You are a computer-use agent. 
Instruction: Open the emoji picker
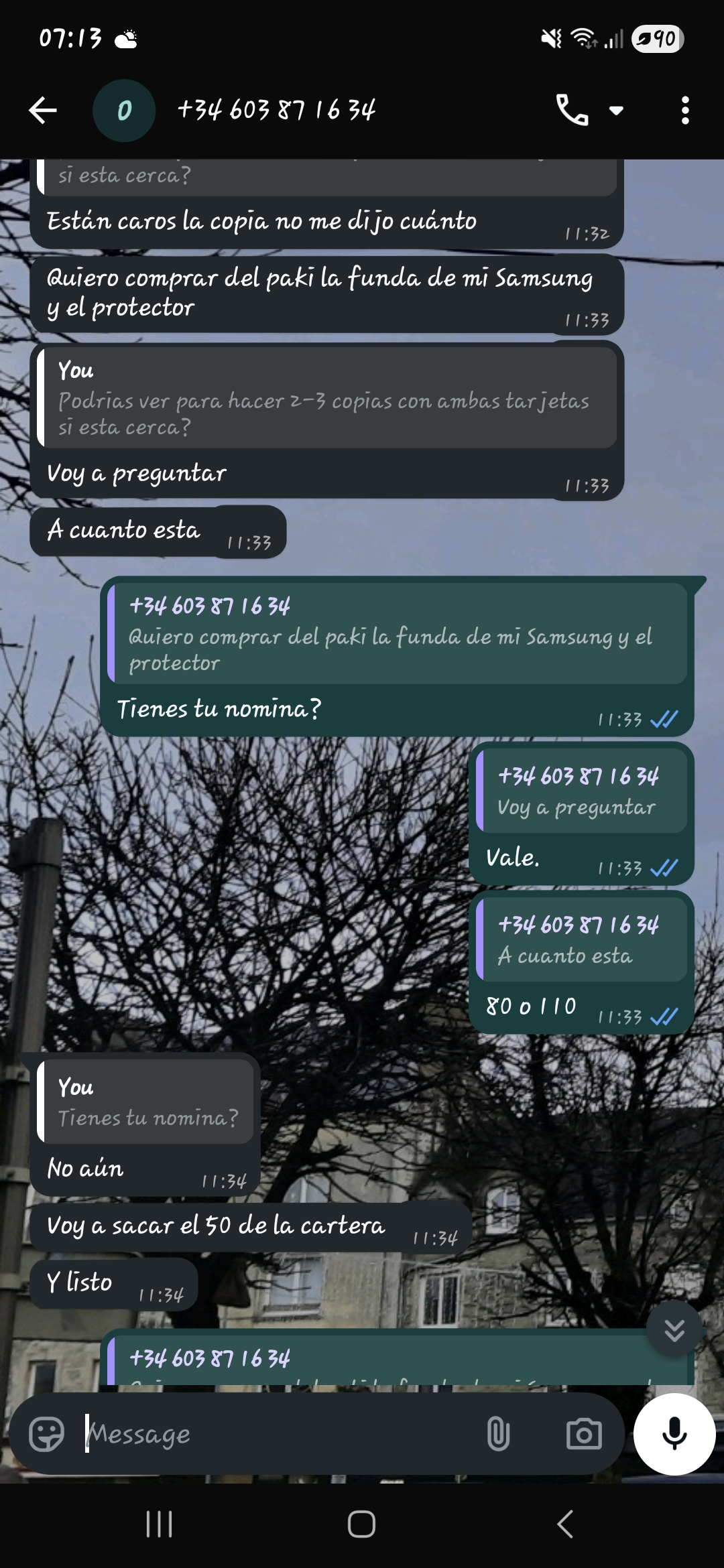[x=46, y=1435]
